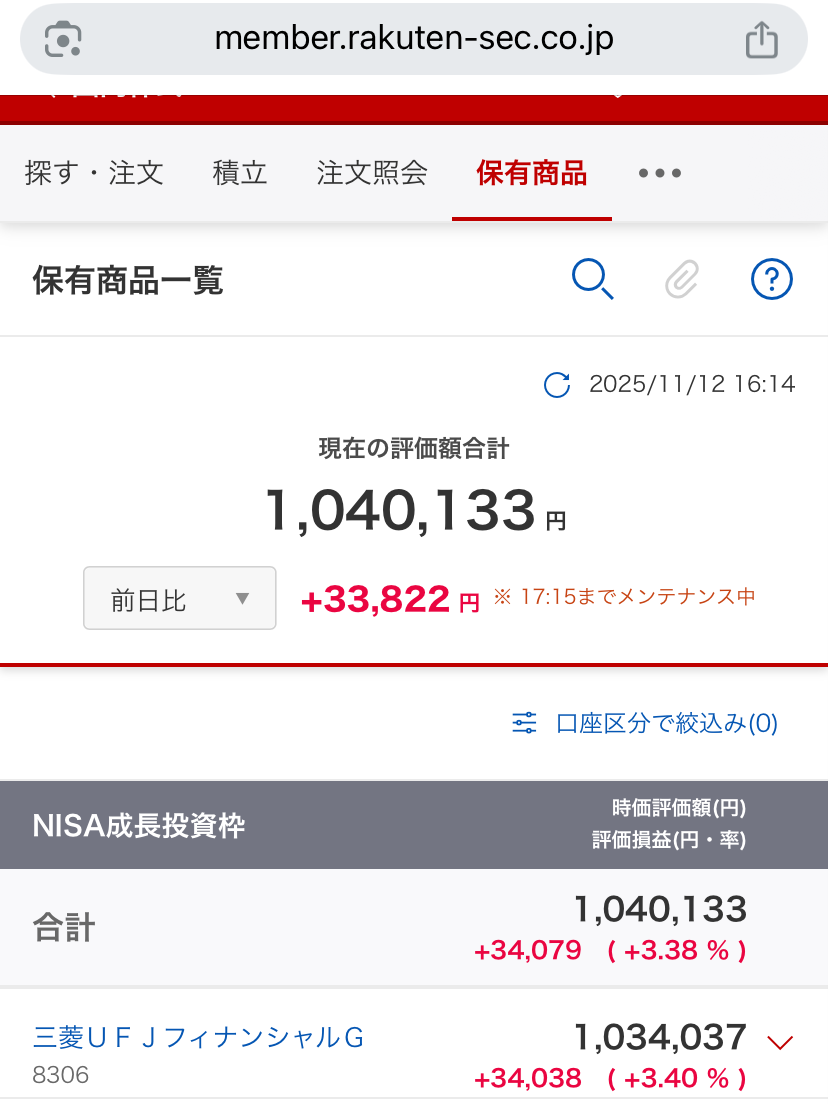The height and width of the screenshot is (1104, 828).
Task: Open the help question mark
Action: point(771,280)
